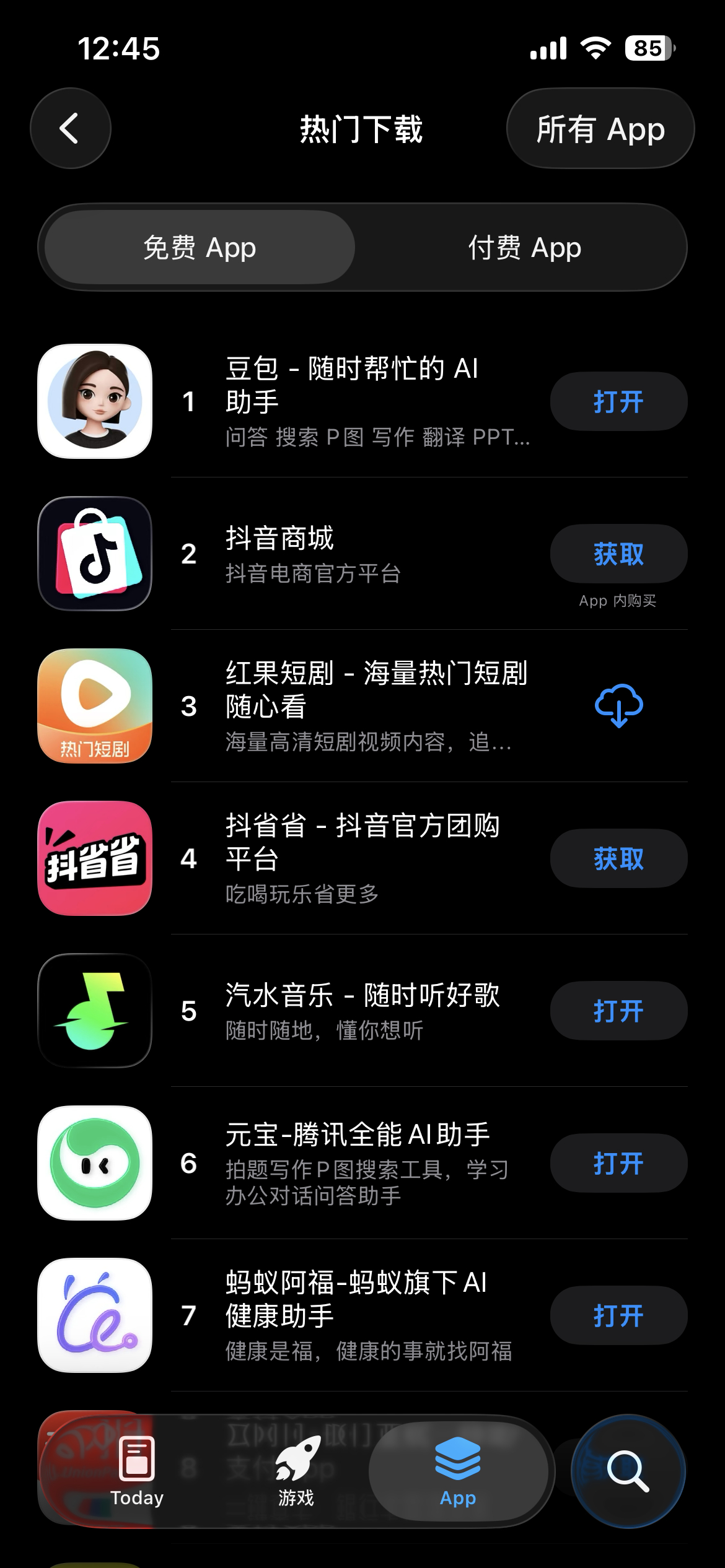
Task: Tap the cloud download icon for 红果短剧
Action: [x=618, y=705]
